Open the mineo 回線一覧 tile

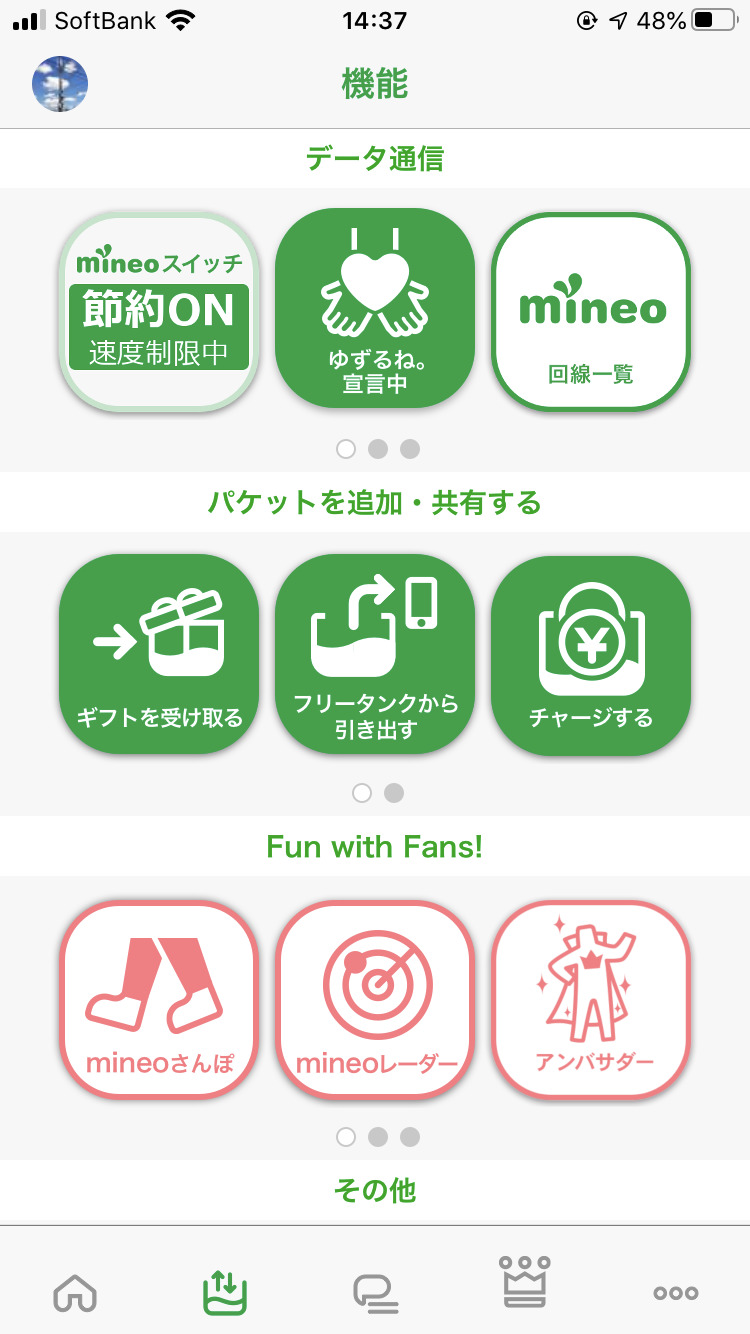click(x=591, y=310)
